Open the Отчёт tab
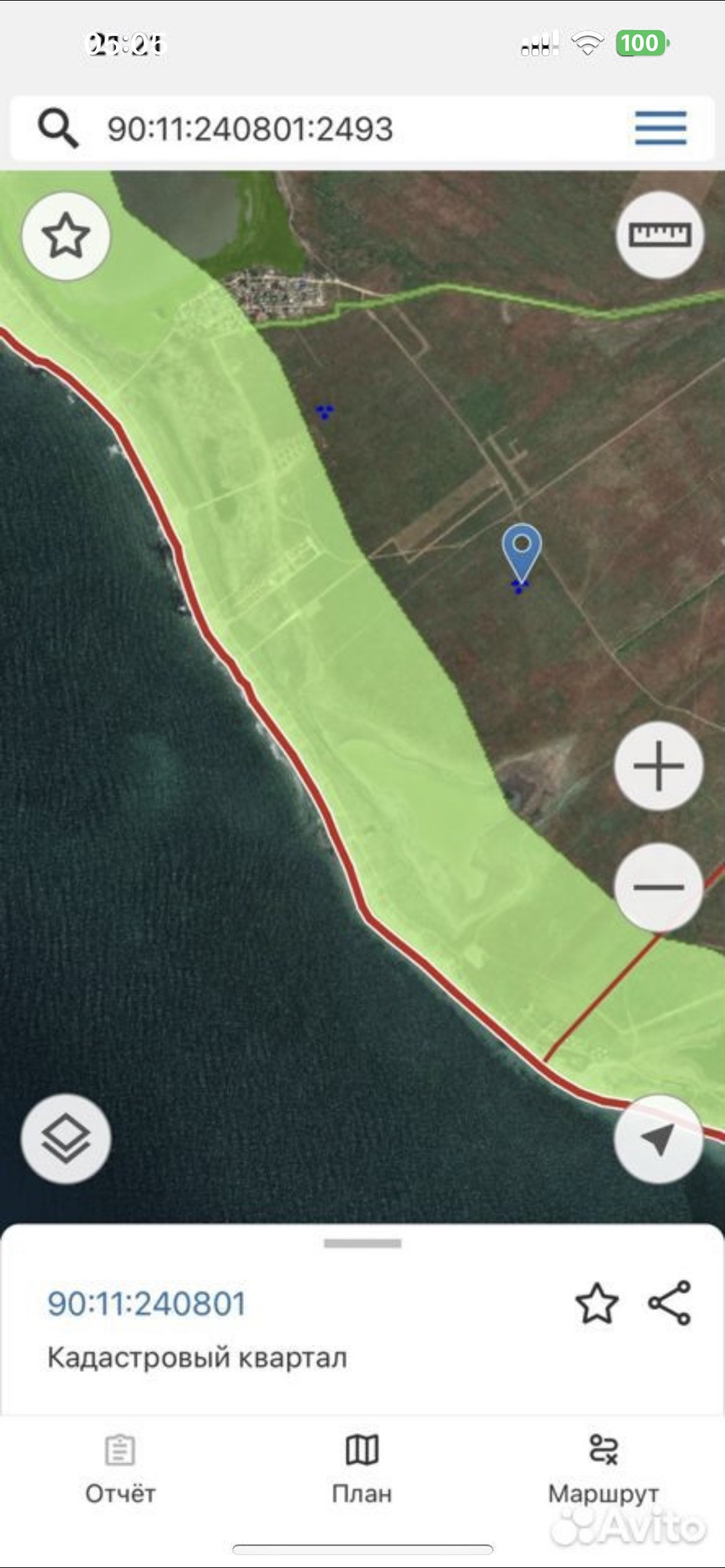Viewport: 725px width, 1568px height. pyautogui.click(x=121, y=1469)
